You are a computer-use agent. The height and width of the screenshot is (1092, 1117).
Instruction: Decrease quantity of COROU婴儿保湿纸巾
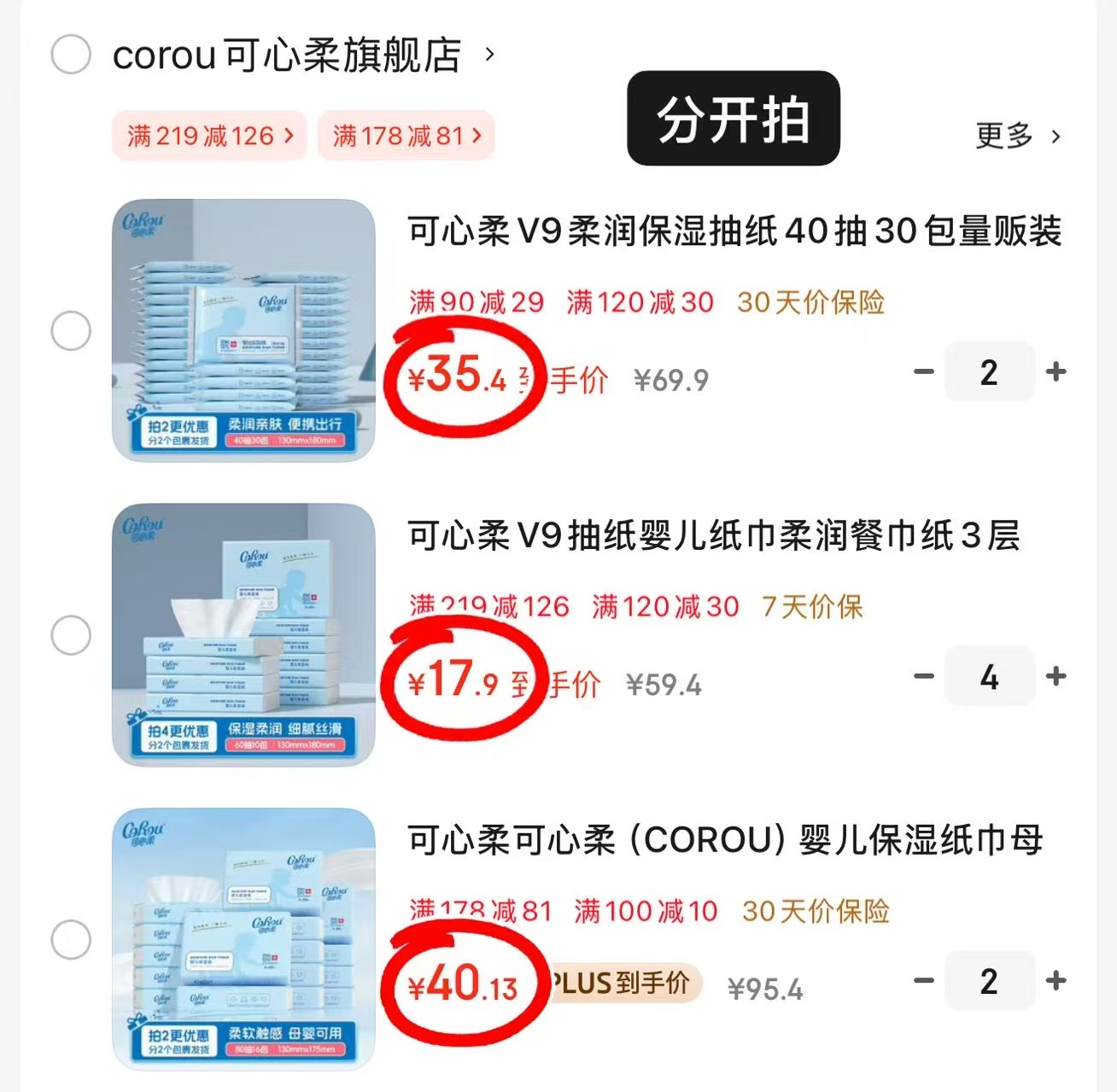pos(924,980)
